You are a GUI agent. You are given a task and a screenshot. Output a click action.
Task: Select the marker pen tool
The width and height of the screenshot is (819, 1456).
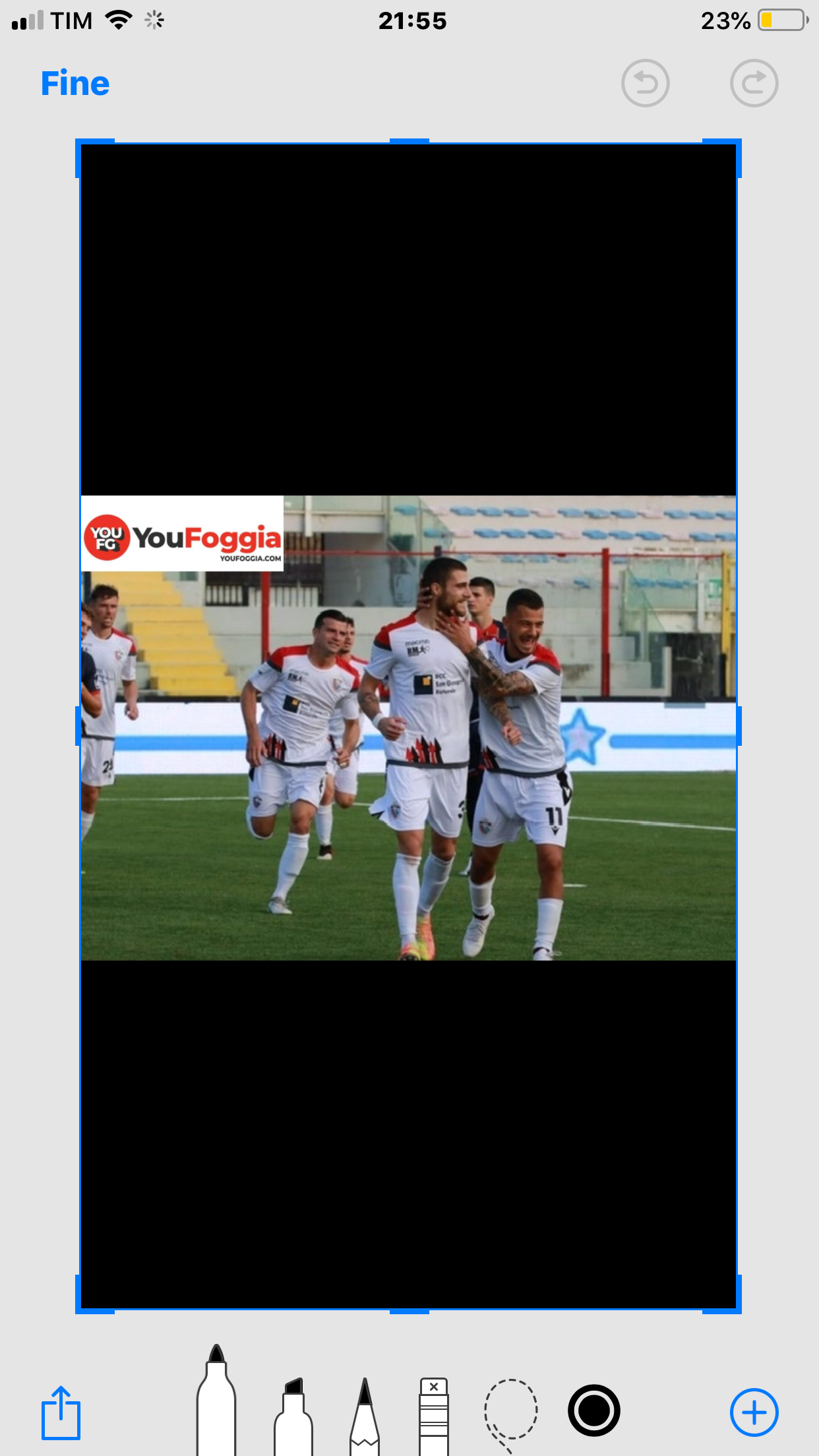pos(216,1399)
